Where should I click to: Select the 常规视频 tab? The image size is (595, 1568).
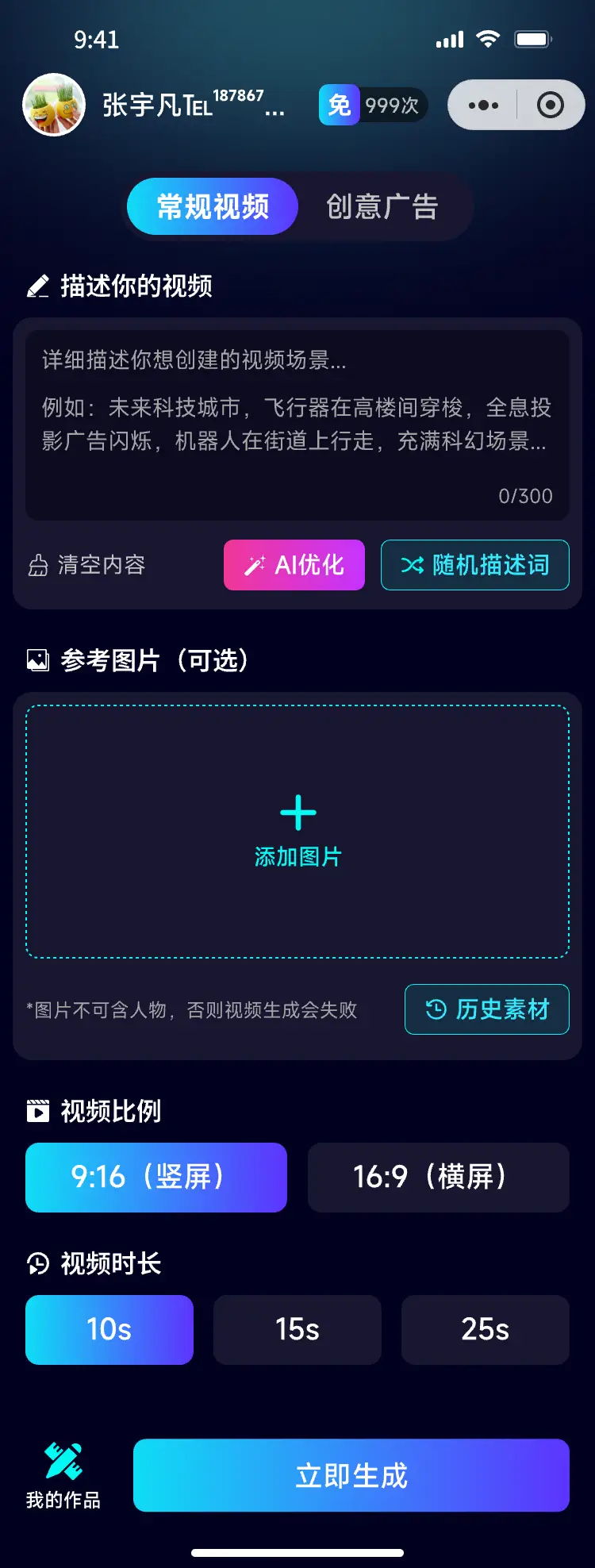[x=213, y=206]
